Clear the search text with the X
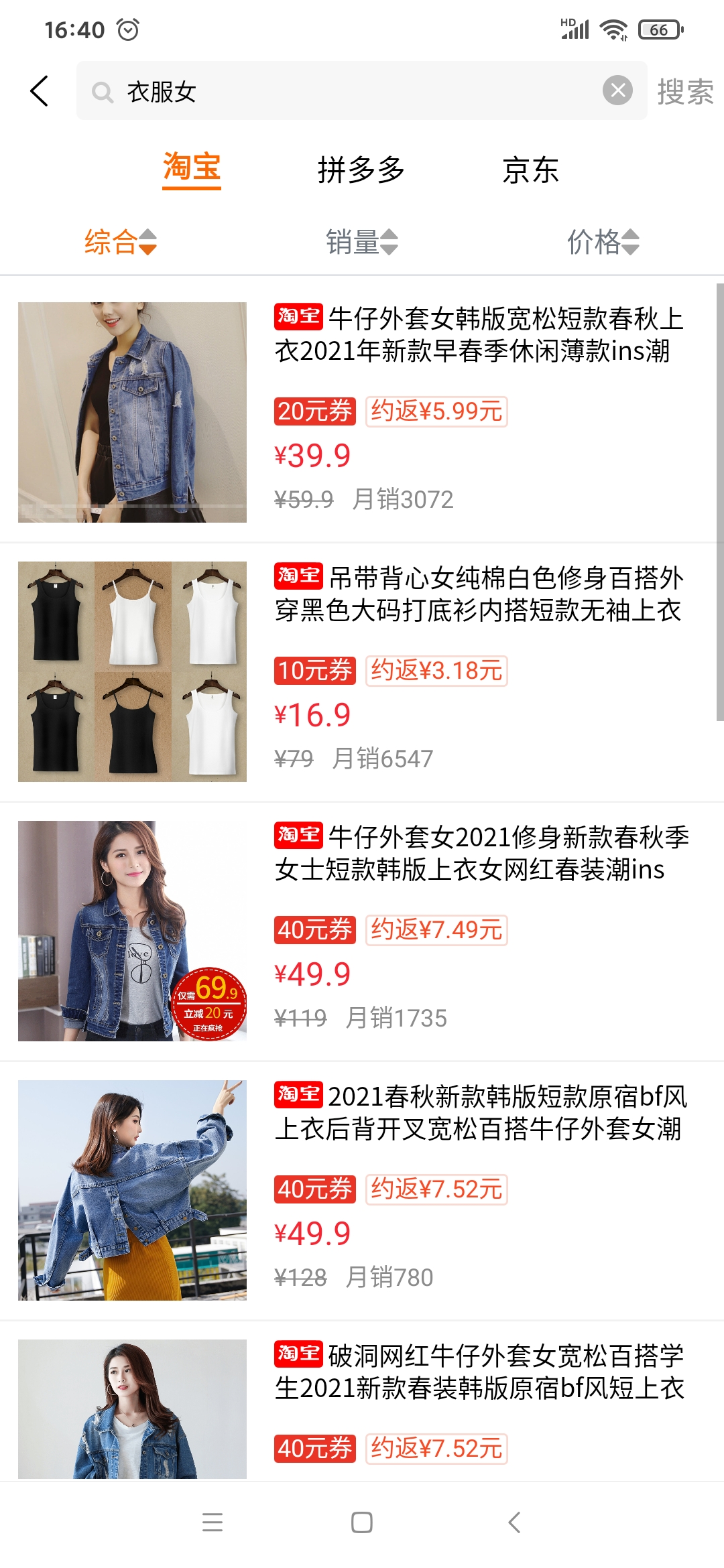 [617, 90]
